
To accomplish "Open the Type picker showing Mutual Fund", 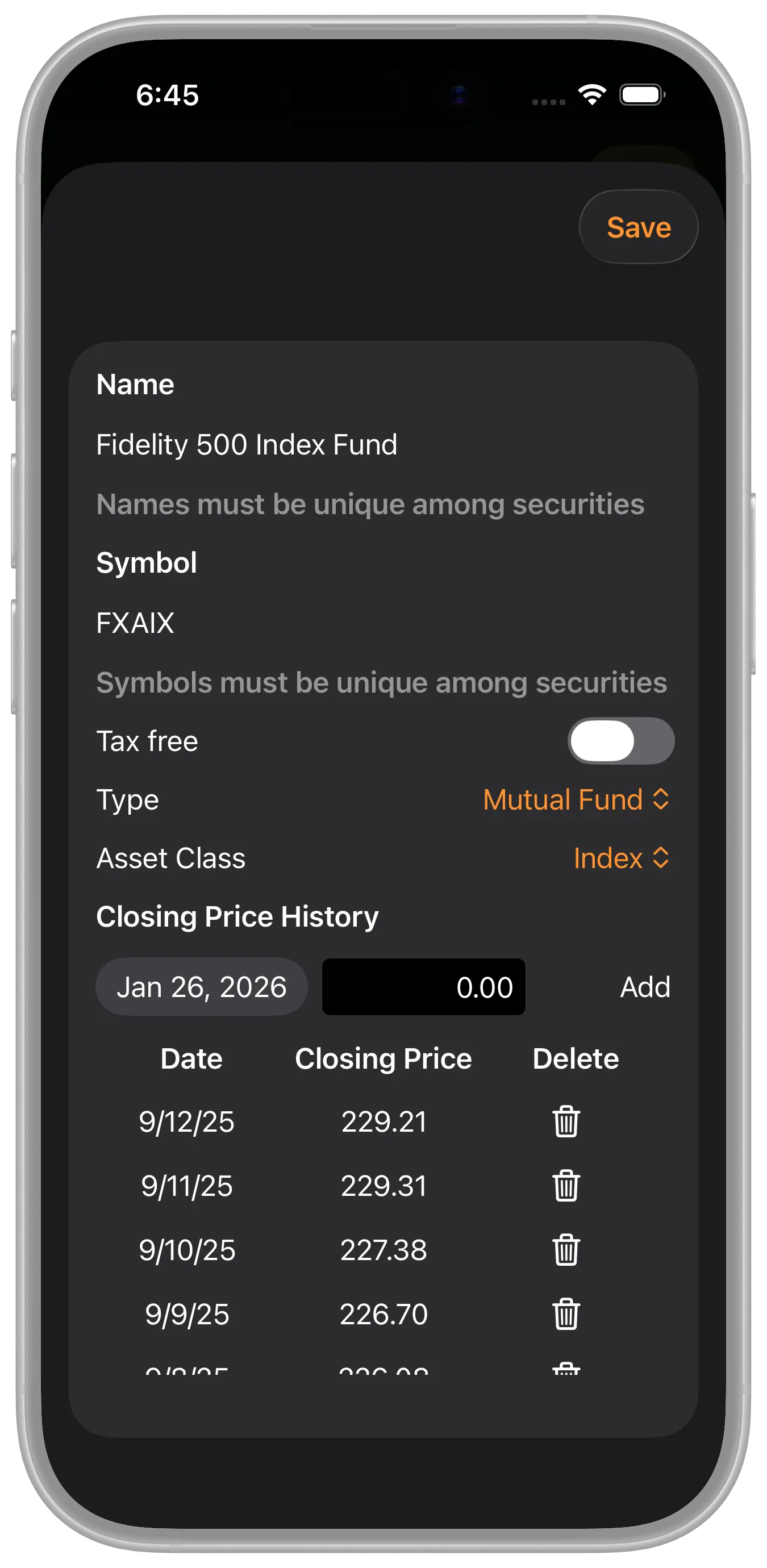I will [x=575, y=799].
